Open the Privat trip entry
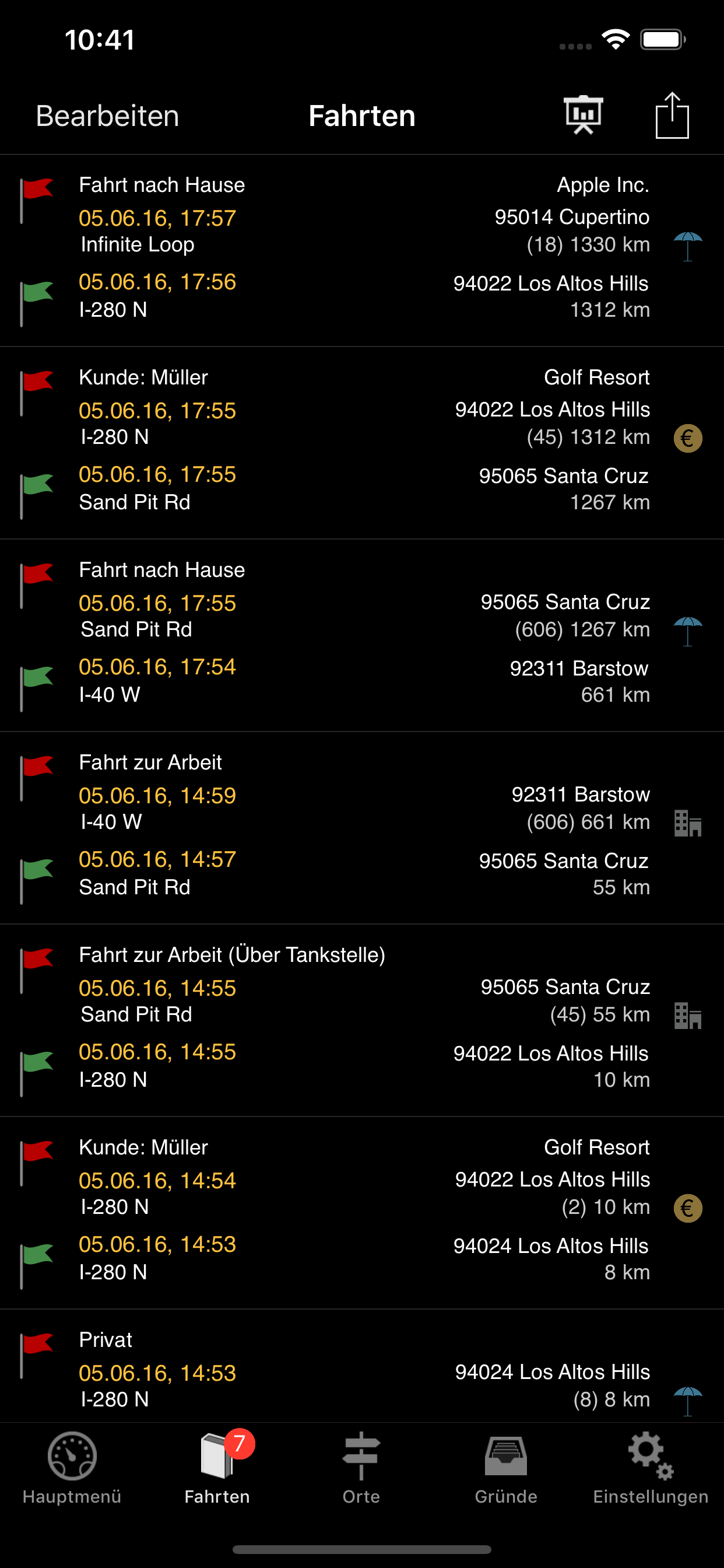The width and height of the screenshot is (724, 1568). (362, 1366)
